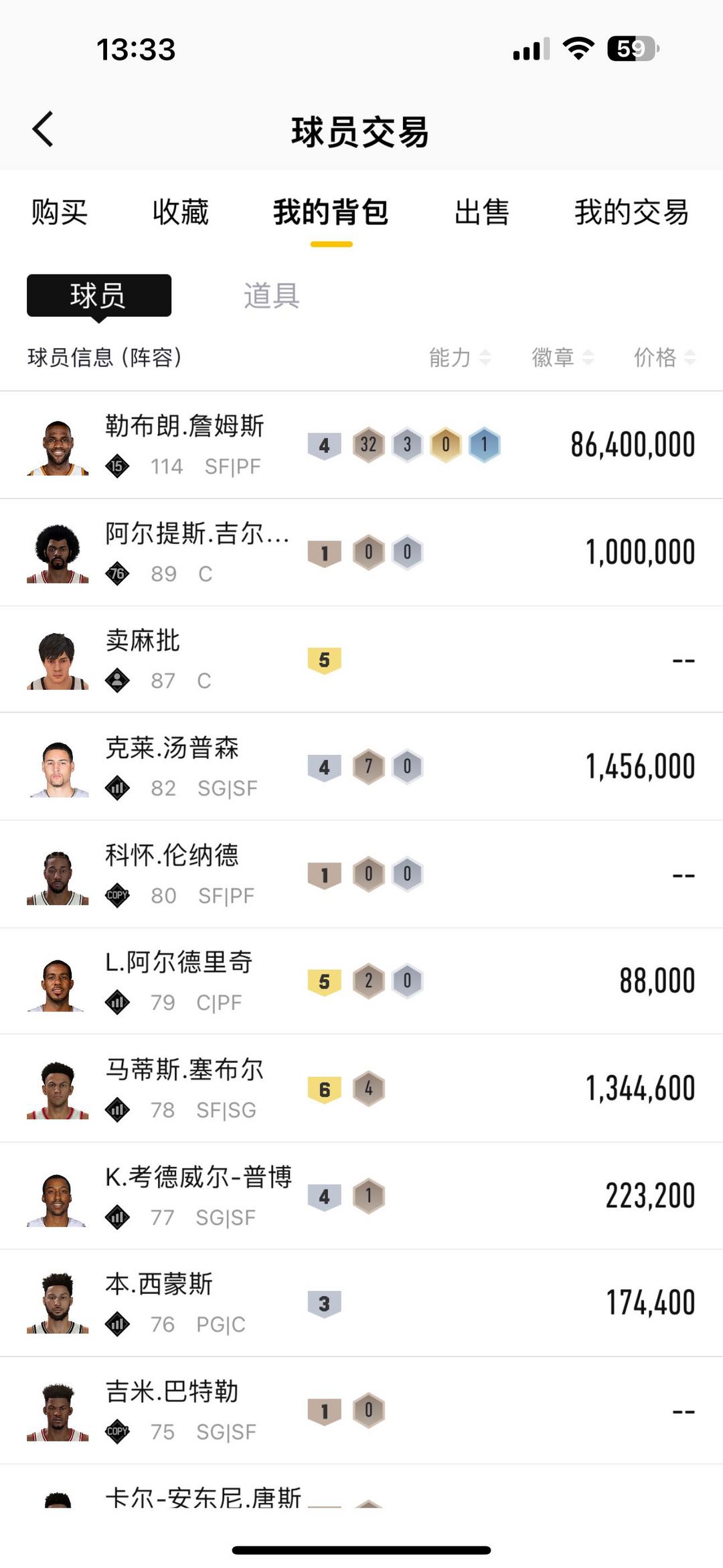The width and height of the screenshot is (723, 1568).
Task: Switch to the 购买 tab
Action: (x=60, y=212)
